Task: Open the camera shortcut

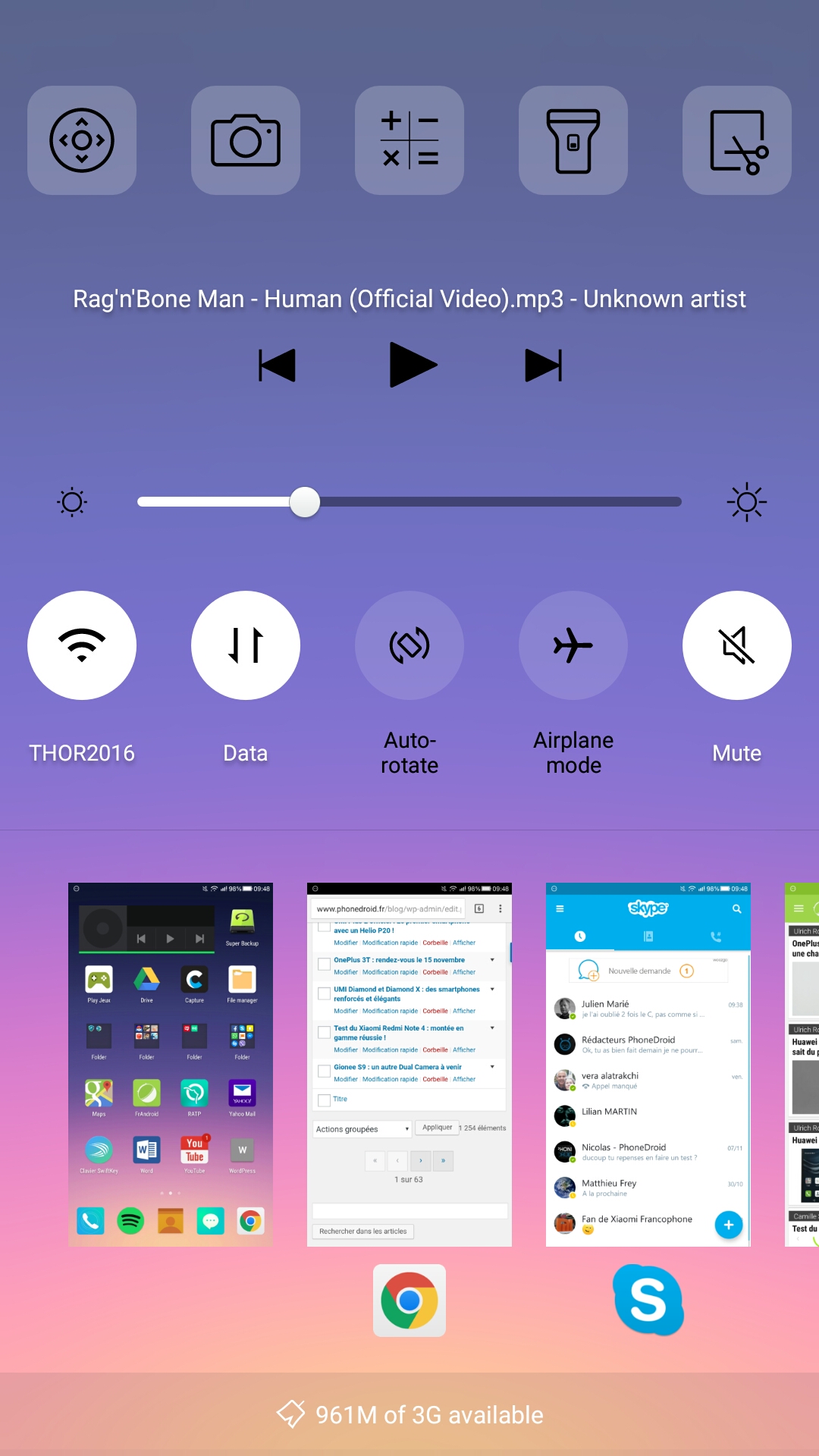Action: [246, 140]
